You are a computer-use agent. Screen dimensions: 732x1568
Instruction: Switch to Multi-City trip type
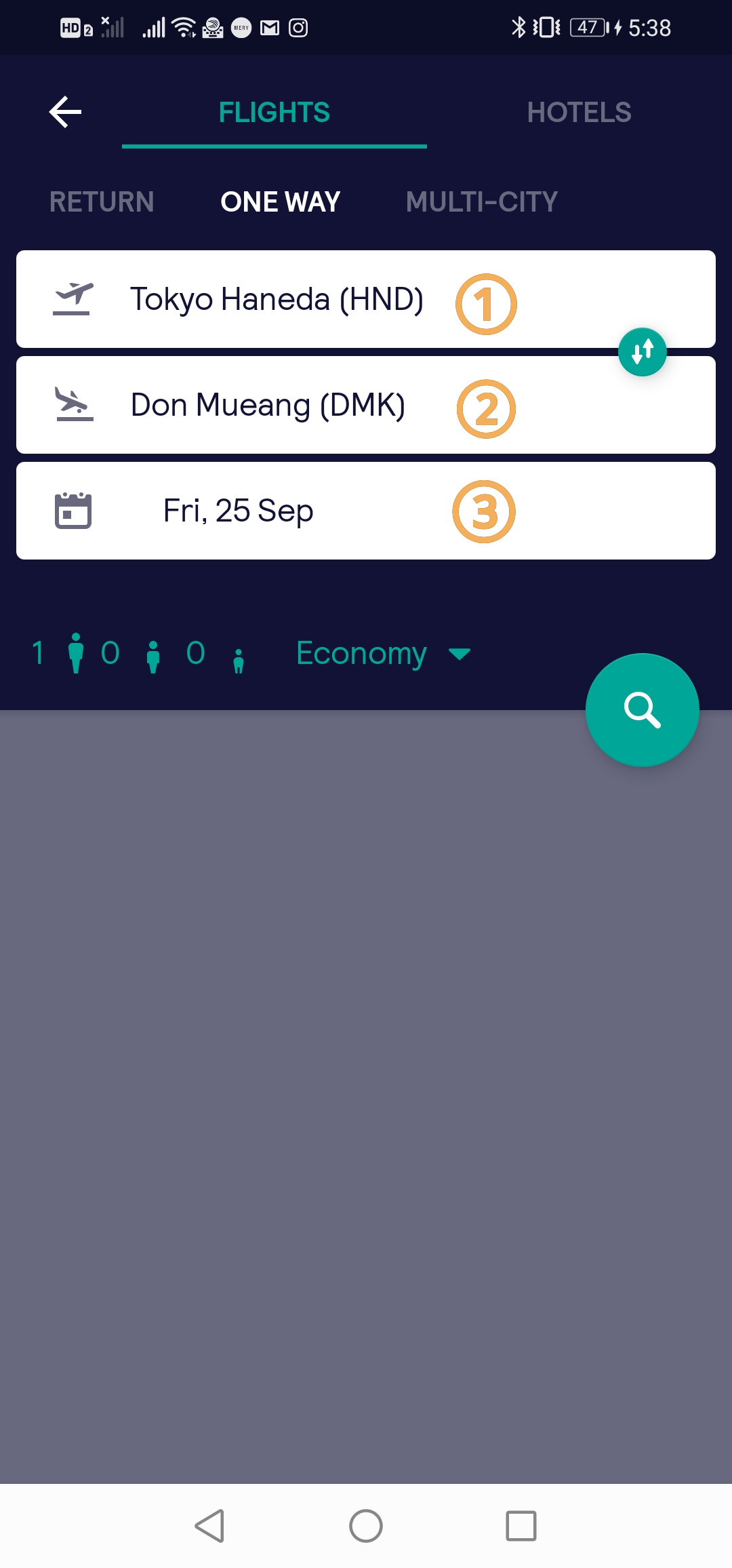tap(481, 202)
